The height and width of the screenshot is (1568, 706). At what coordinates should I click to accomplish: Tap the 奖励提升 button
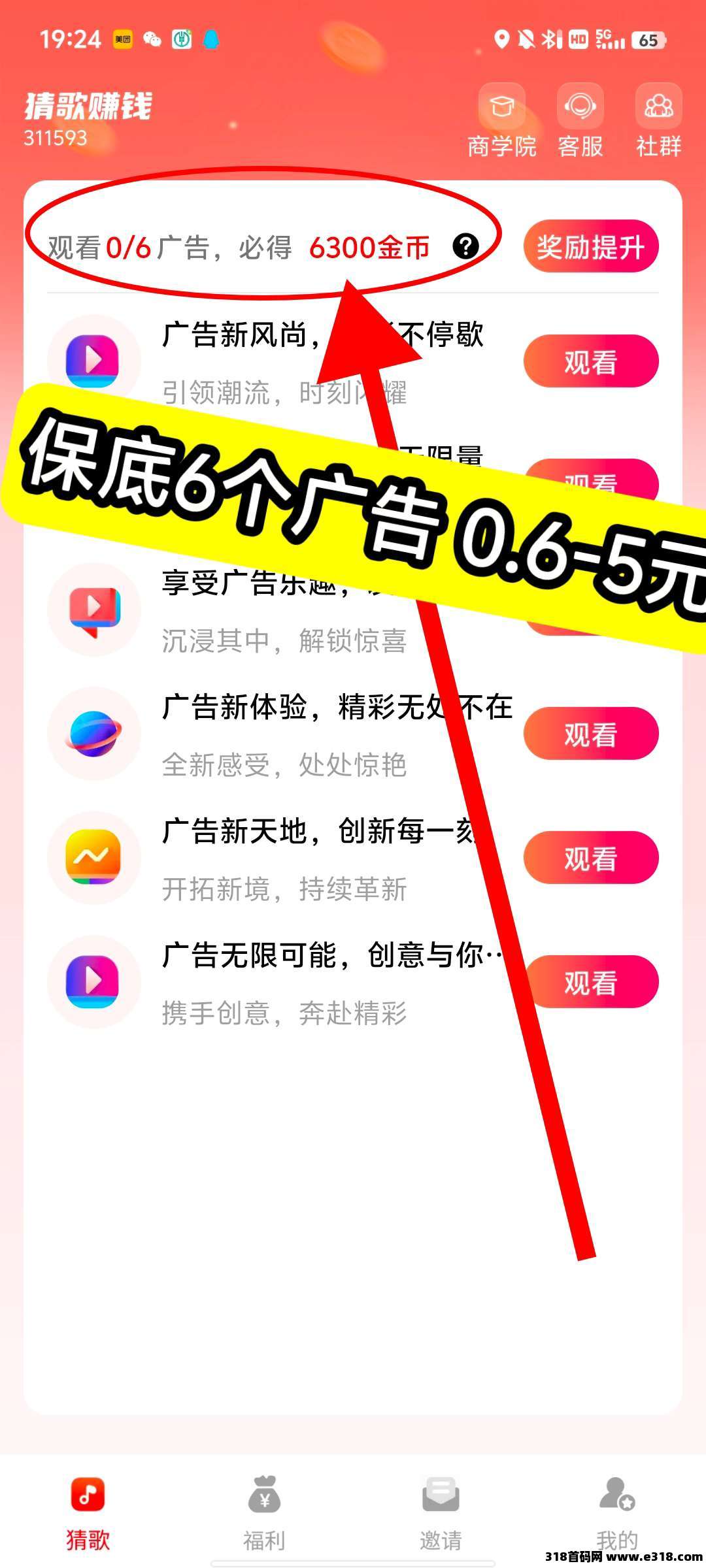pyautogui.click(x=590, y=246)
